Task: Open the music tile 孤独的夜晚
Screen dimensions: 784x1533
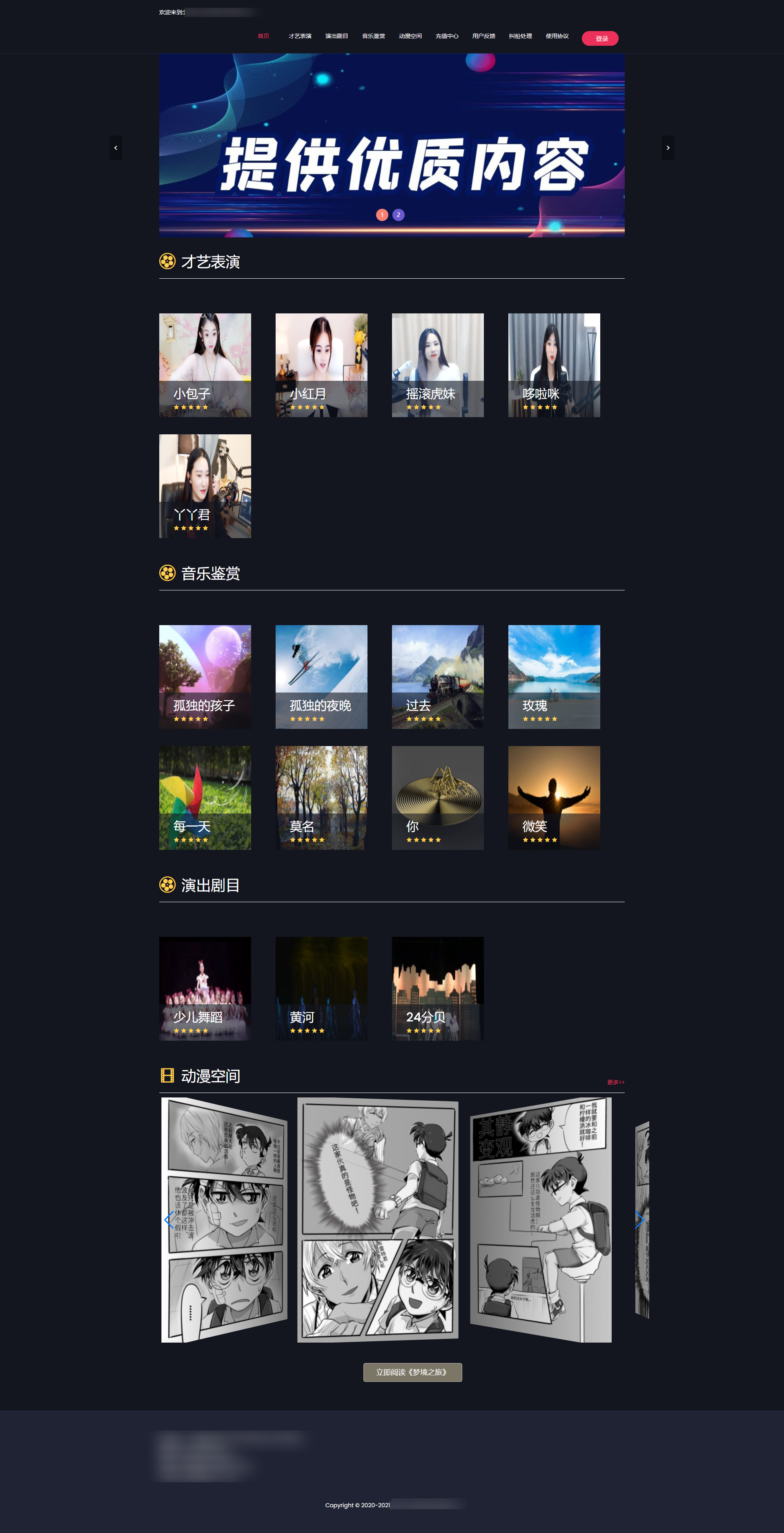Action: 321,677
